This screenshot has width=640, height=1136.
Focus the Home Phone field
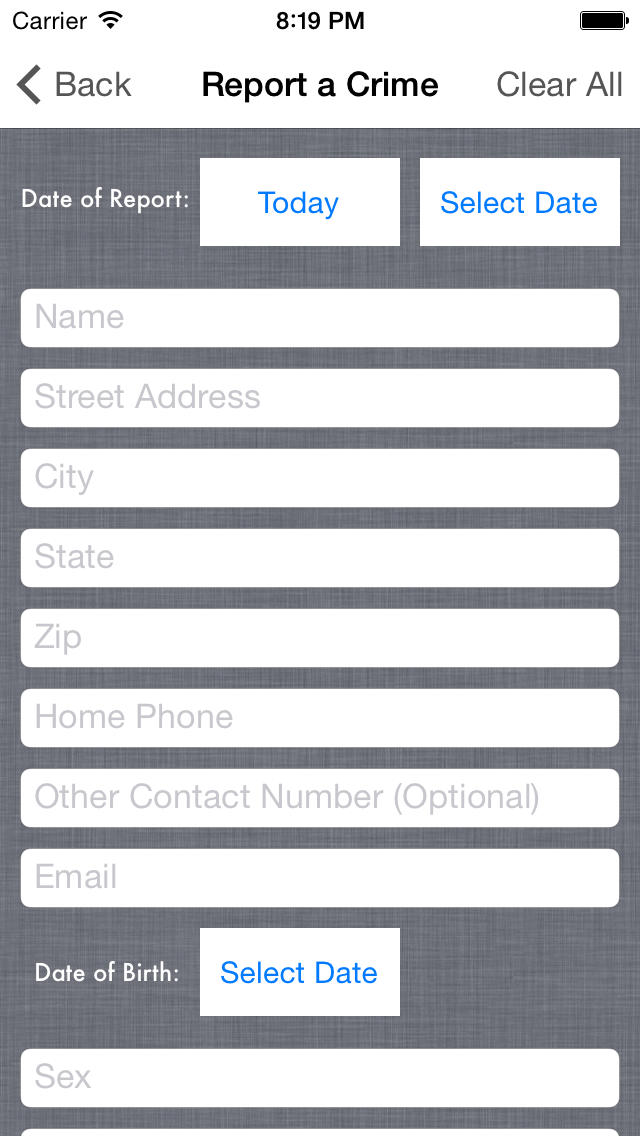320,718
